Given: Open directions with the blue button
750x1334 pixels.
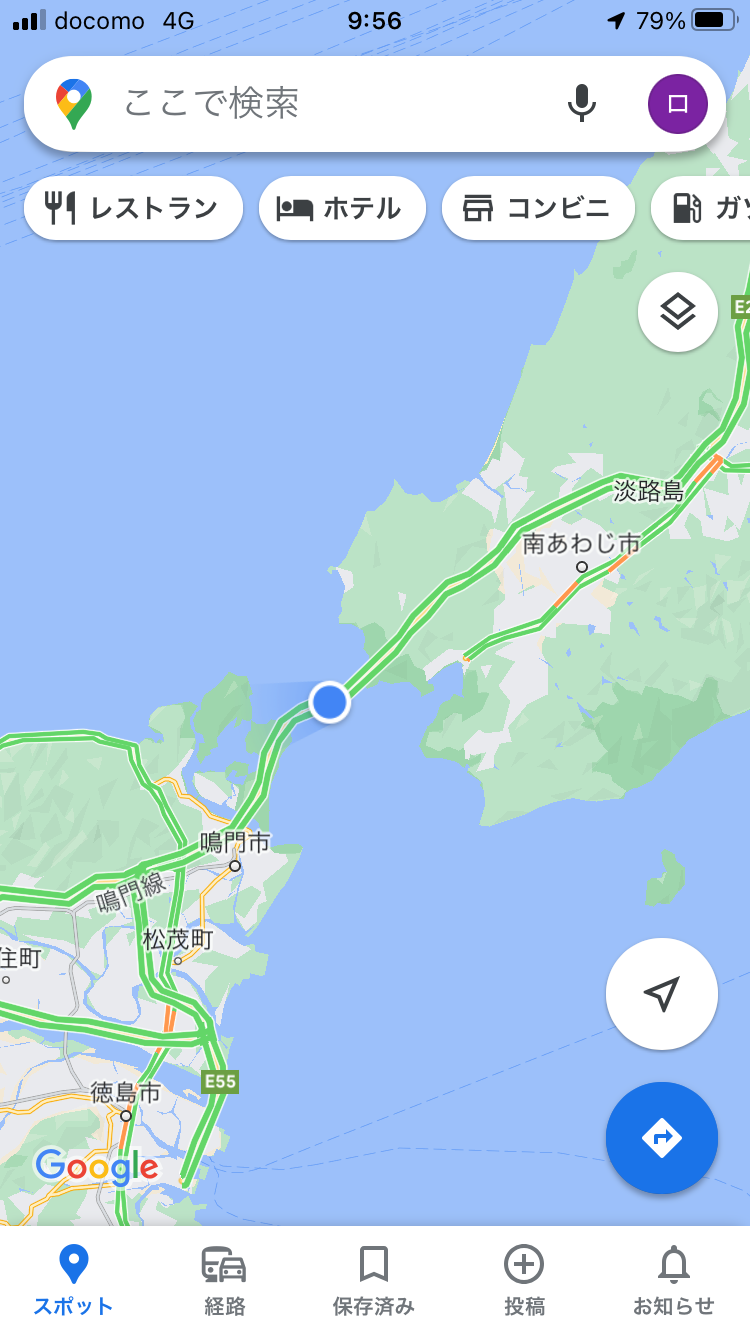Looking at the screenshot, I should click(x=661, y=1137).
